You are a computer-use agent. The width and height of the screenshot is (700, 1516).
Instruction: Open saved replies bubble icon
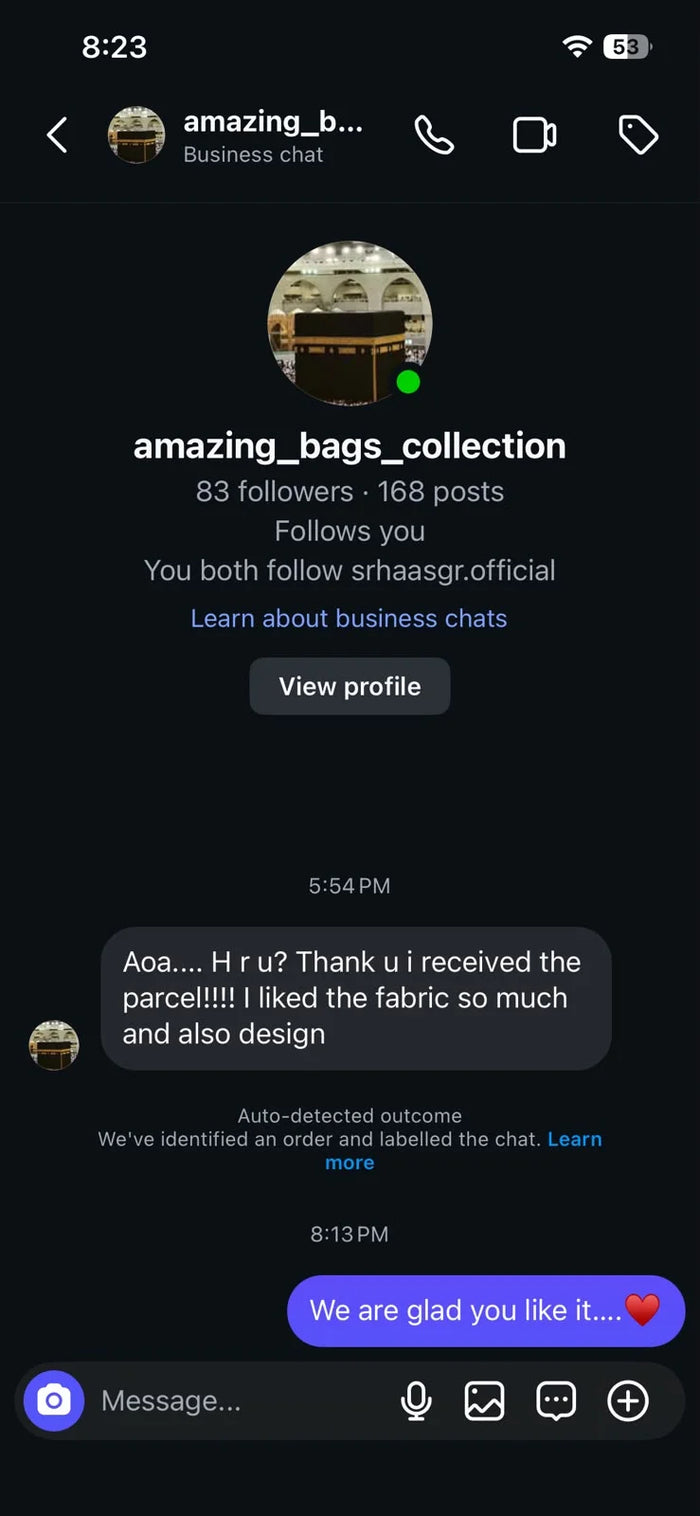coord(556,1401)
